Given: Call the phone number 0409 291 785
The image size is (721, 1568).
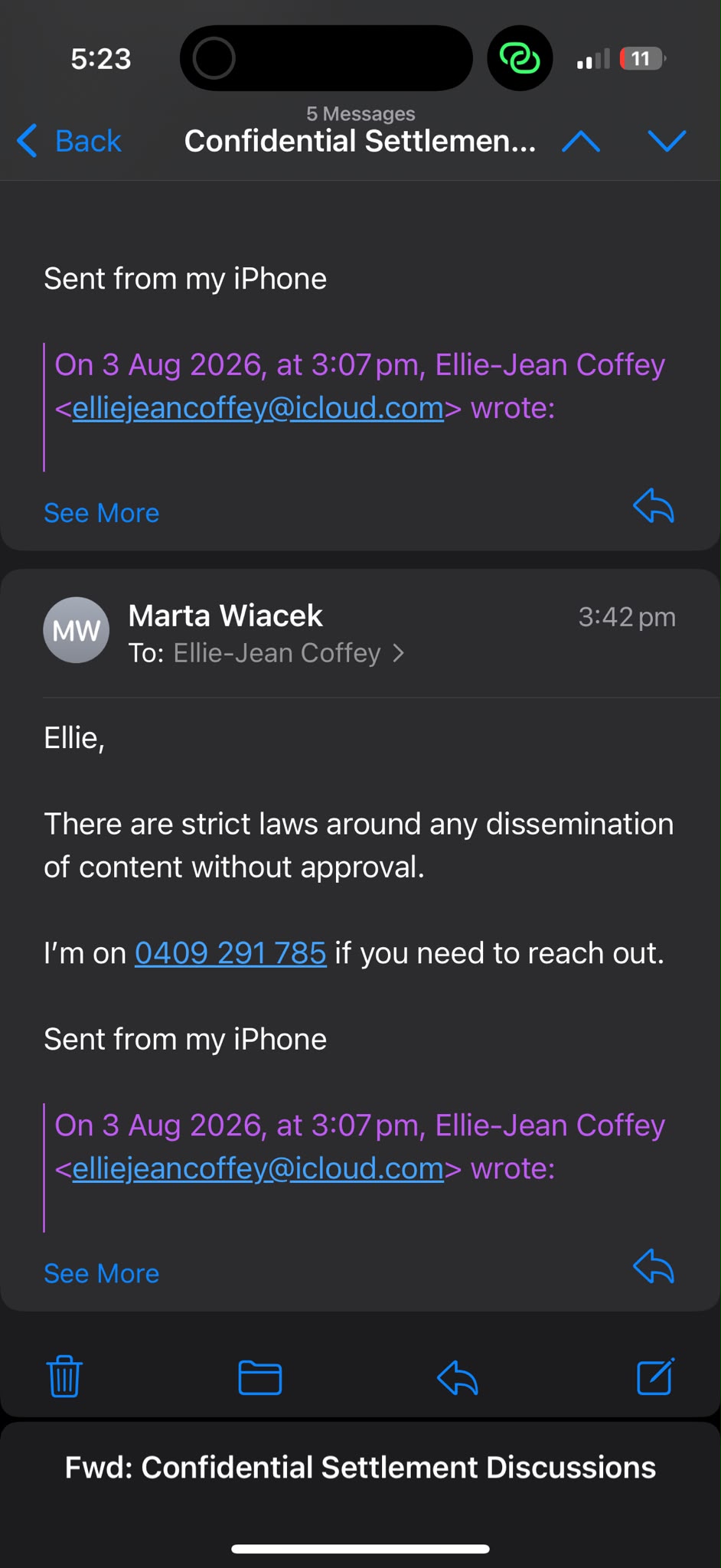Looking at the screenshot, I should click(230, 953).
